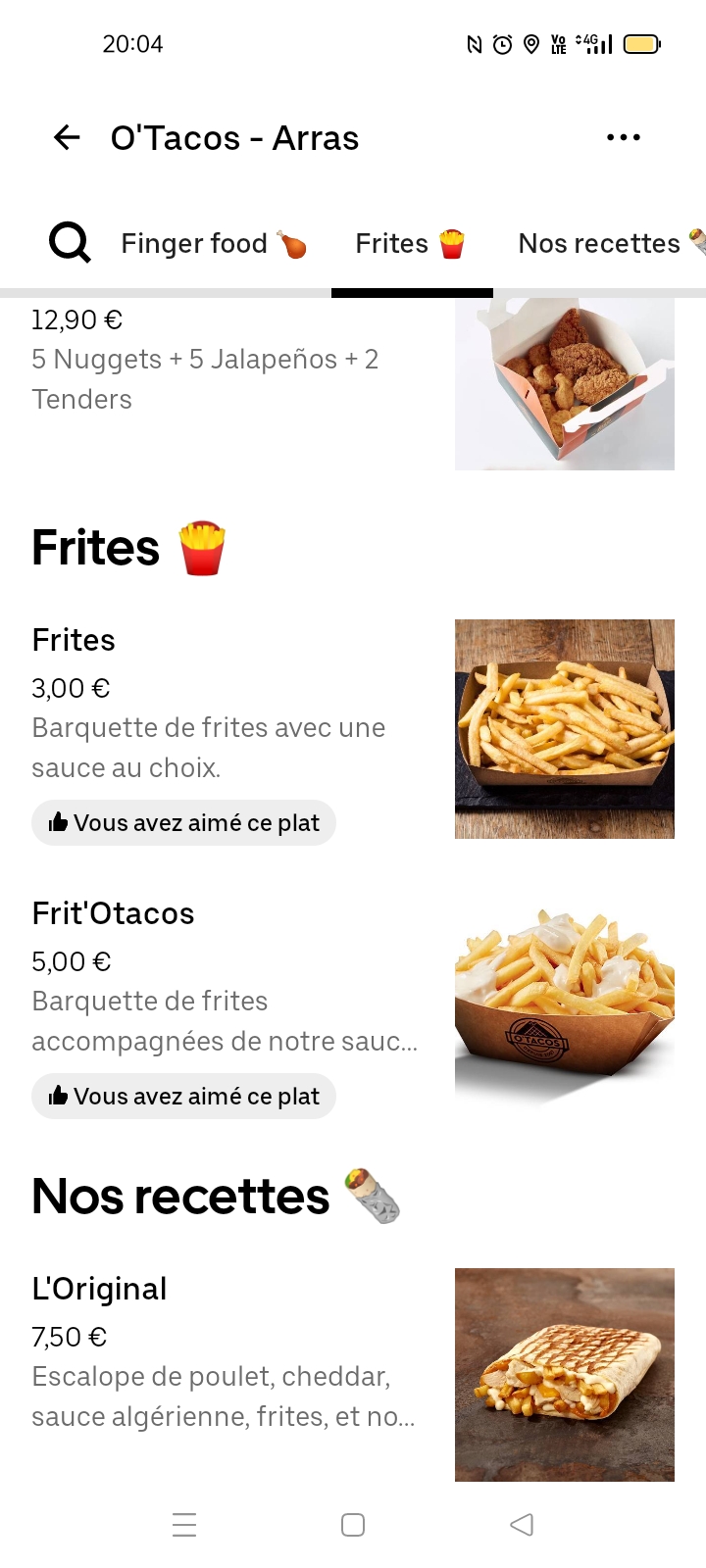706x1568 pixels.
Task: Jump to the Nos recettes tab
Action: click(608, 243)
